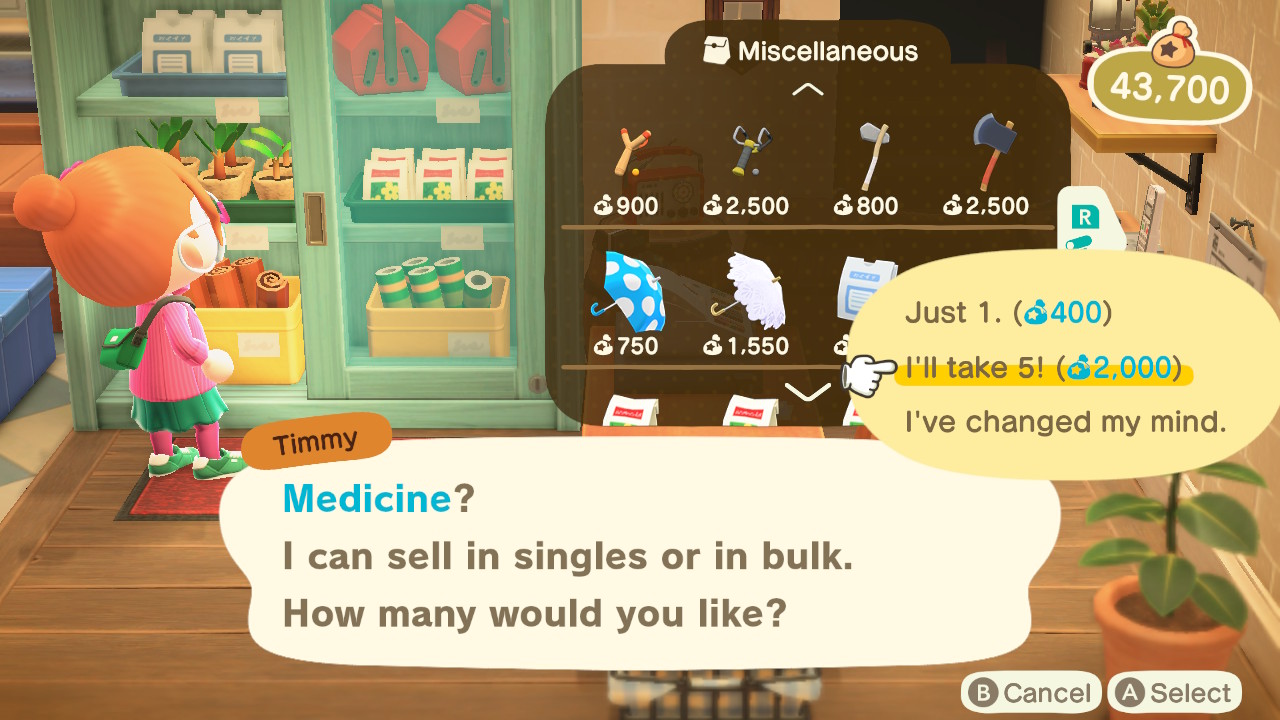This screenshot has height=720, width=1280.
Task: Select 'I'll take 5!' for 2,000 bells
Action: click(x=1042, y=368)
